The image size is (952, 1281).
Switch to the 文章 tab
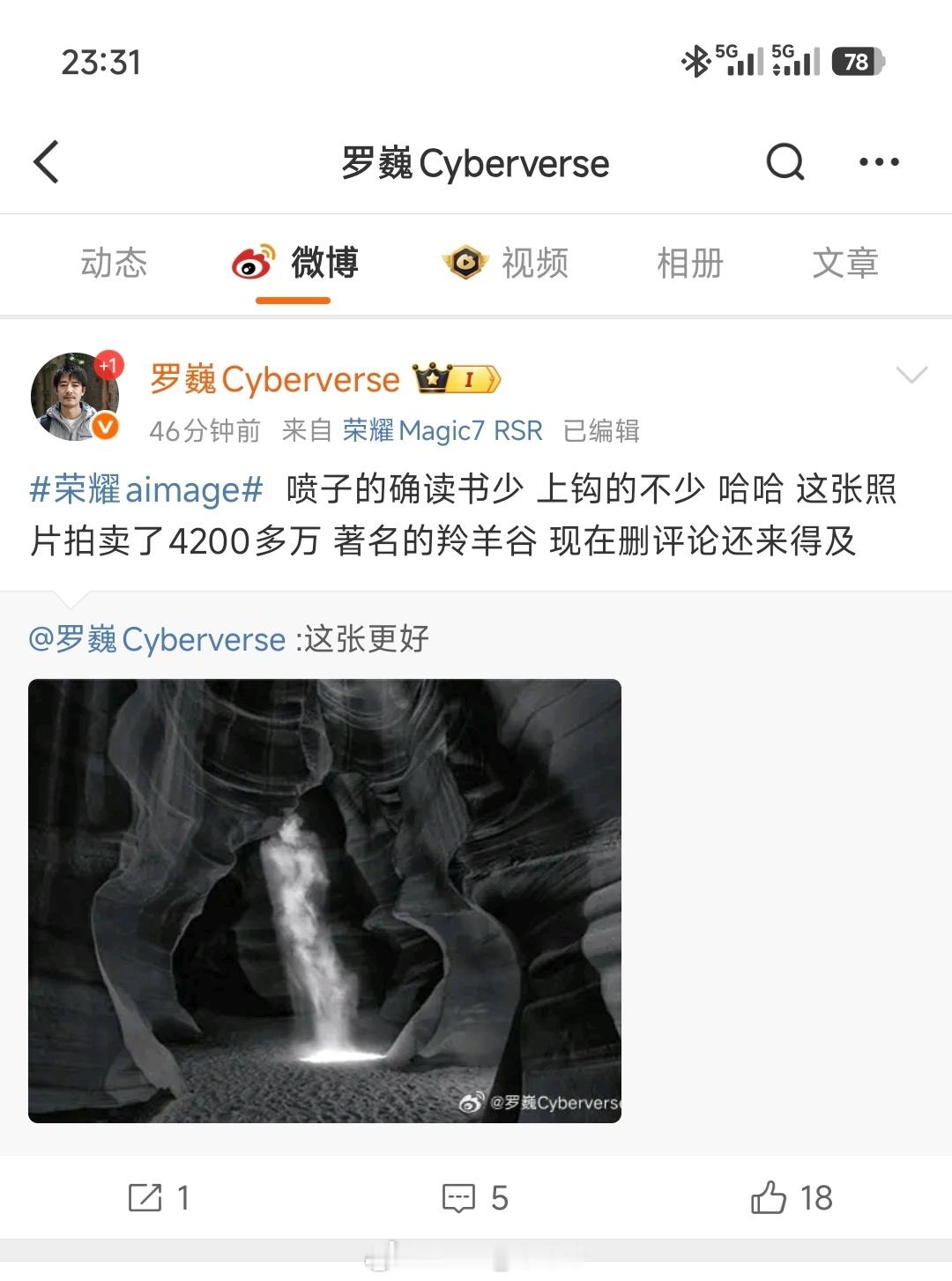pyautogui.click(x=845, y=264)
